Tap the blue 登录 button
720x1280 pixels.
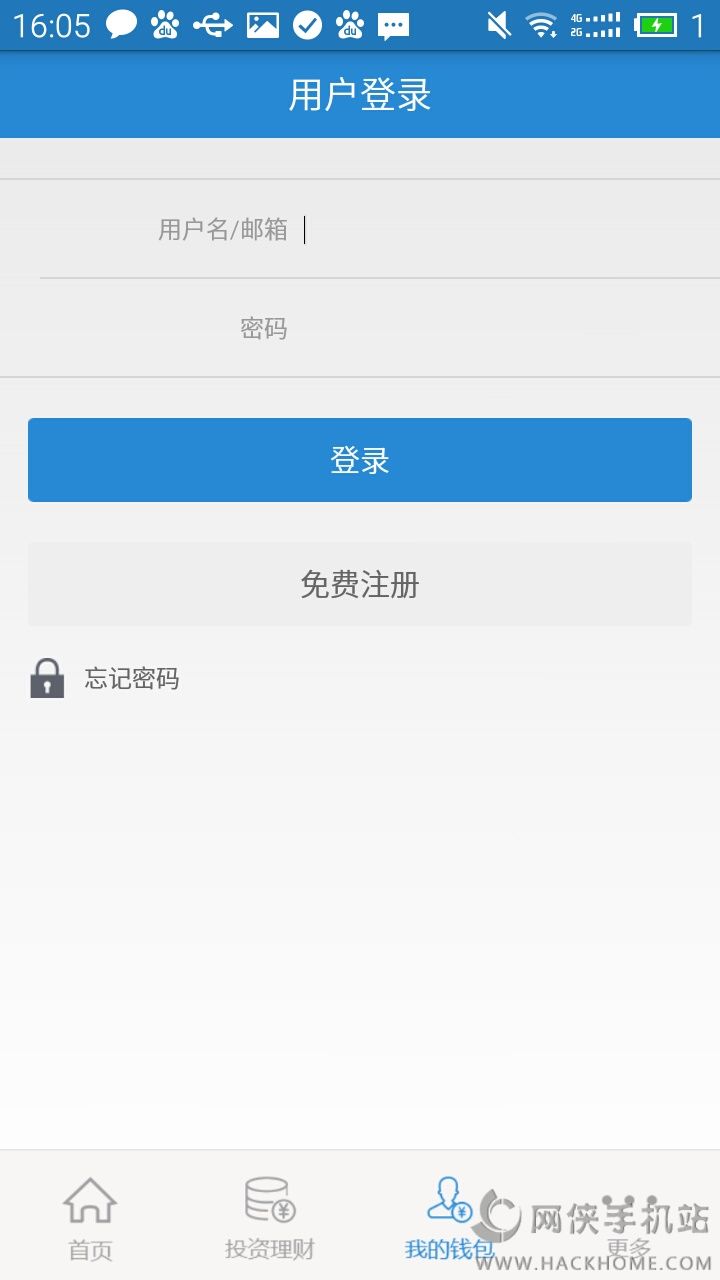coord(360,460)
